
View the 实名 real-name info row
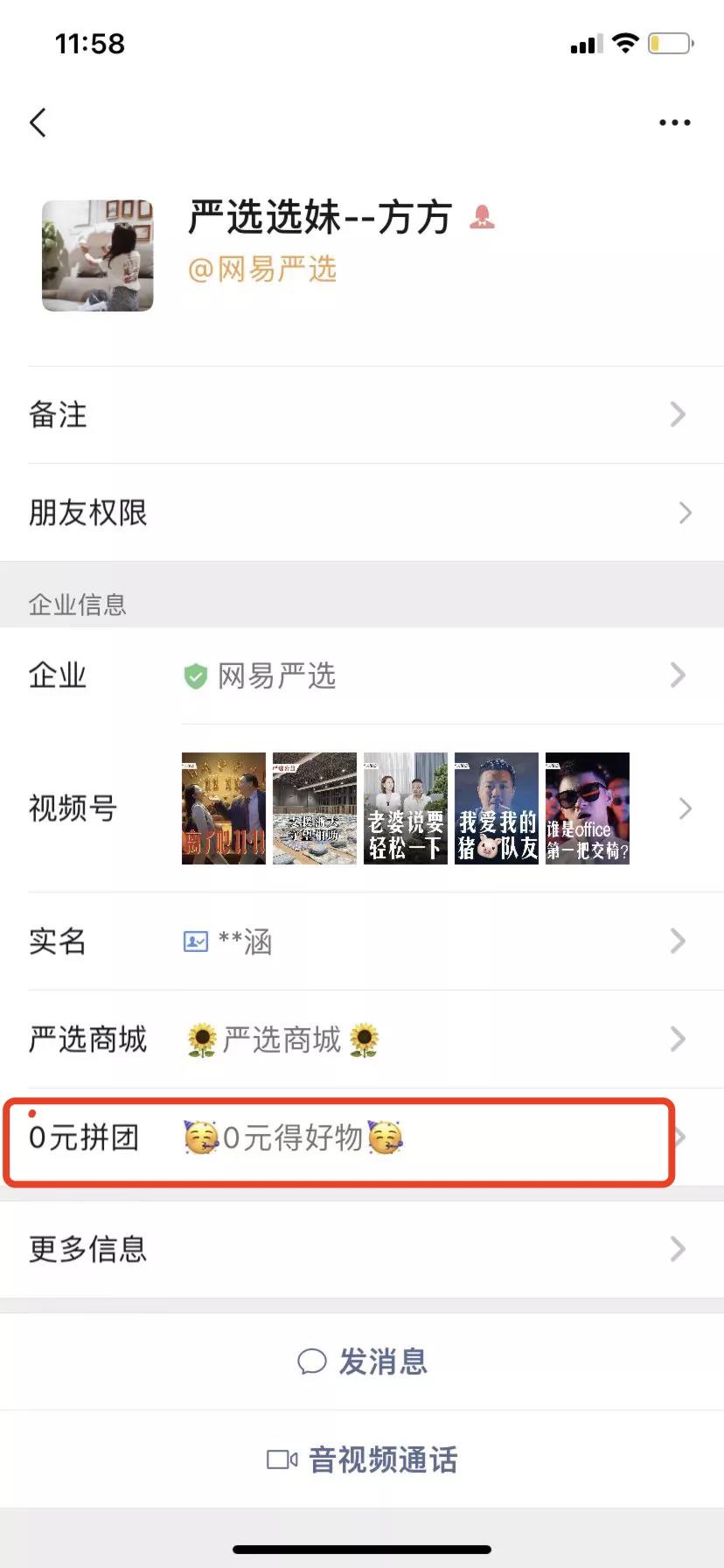362,941
